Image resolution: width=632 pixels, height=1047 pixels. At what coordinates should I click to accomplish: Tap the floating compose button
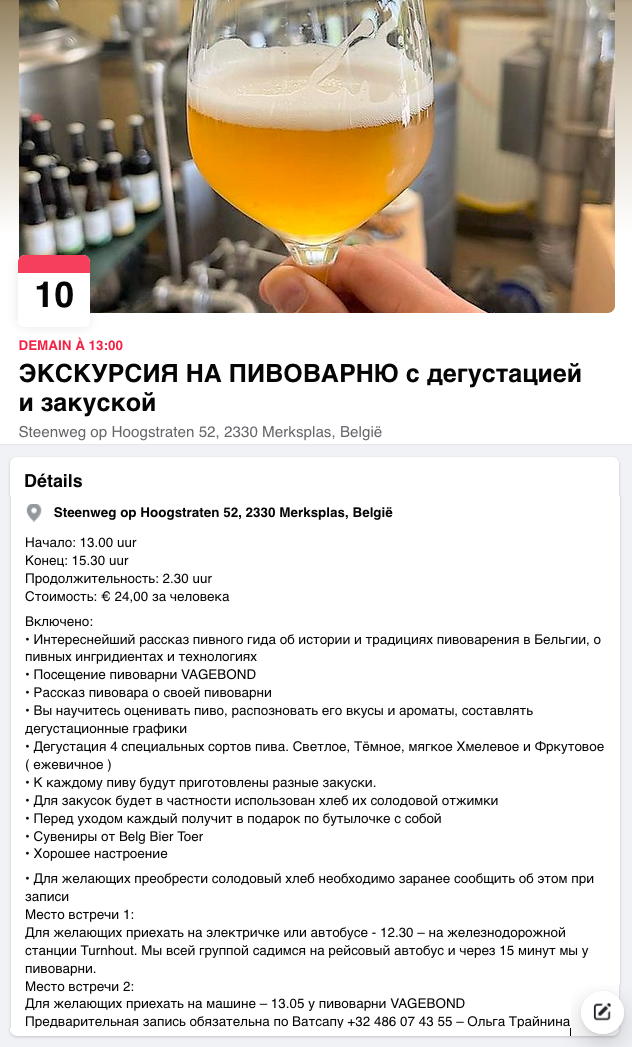601,1011
